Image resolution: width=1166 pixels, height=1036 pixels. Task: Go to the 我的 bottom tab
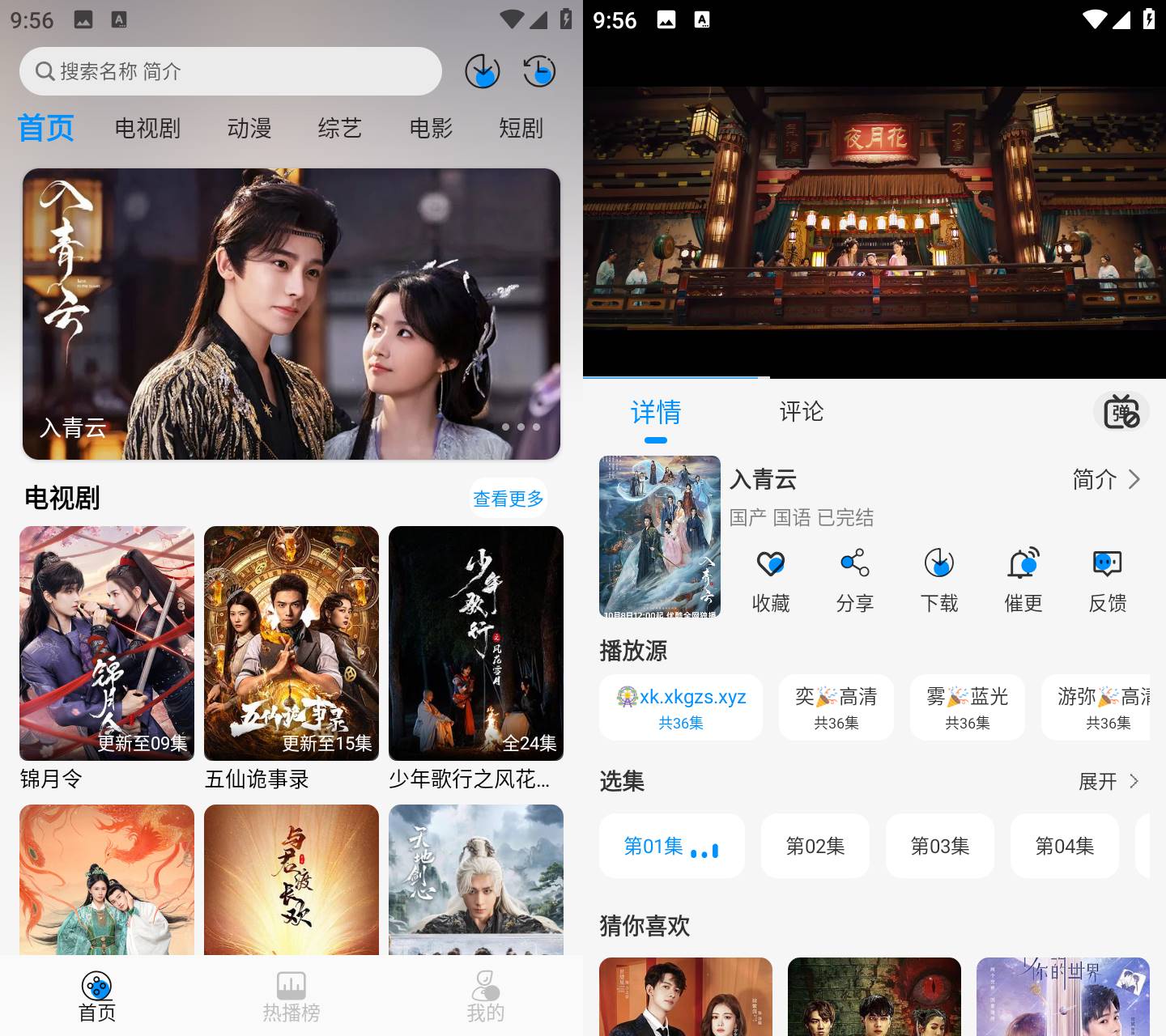point(485,997)
